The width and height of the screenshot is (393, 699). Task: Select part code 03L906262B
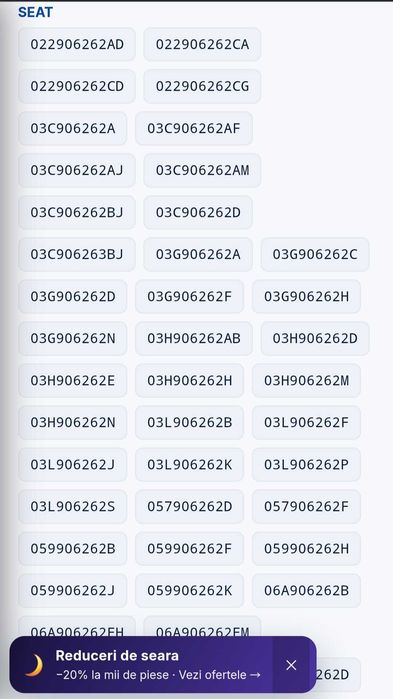189,422
